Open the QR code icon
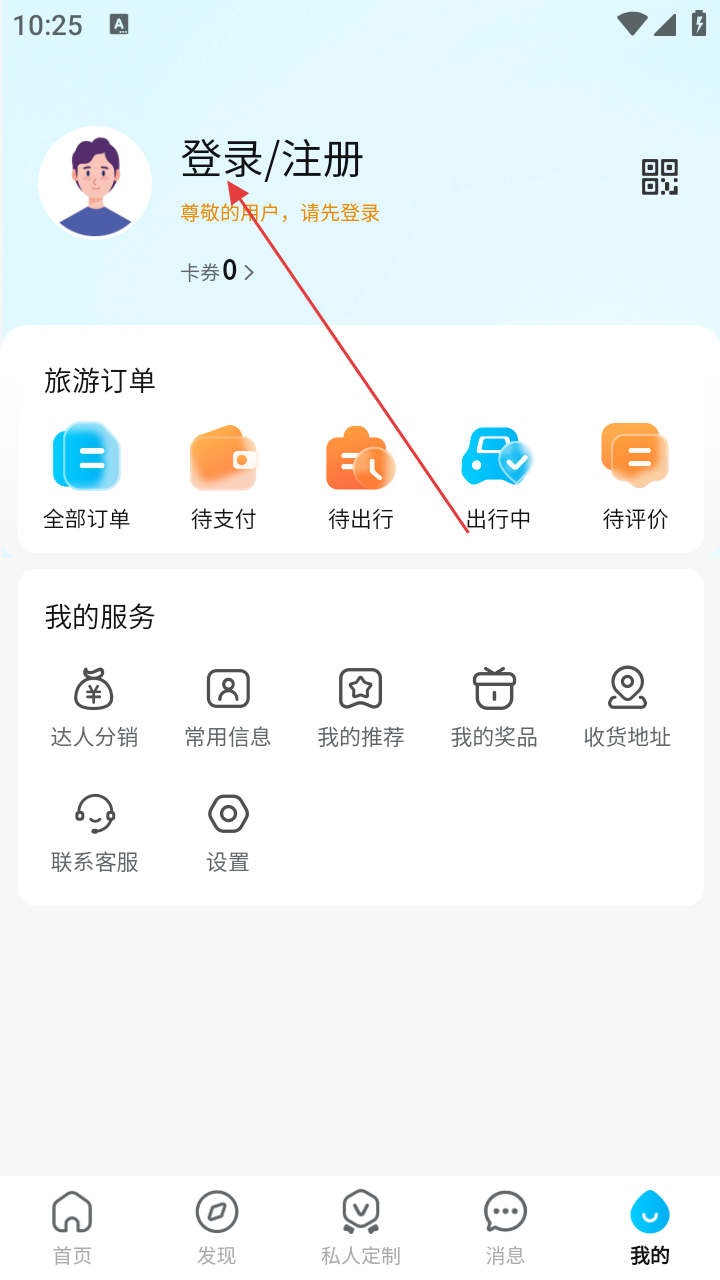 (x=659, y=177)
